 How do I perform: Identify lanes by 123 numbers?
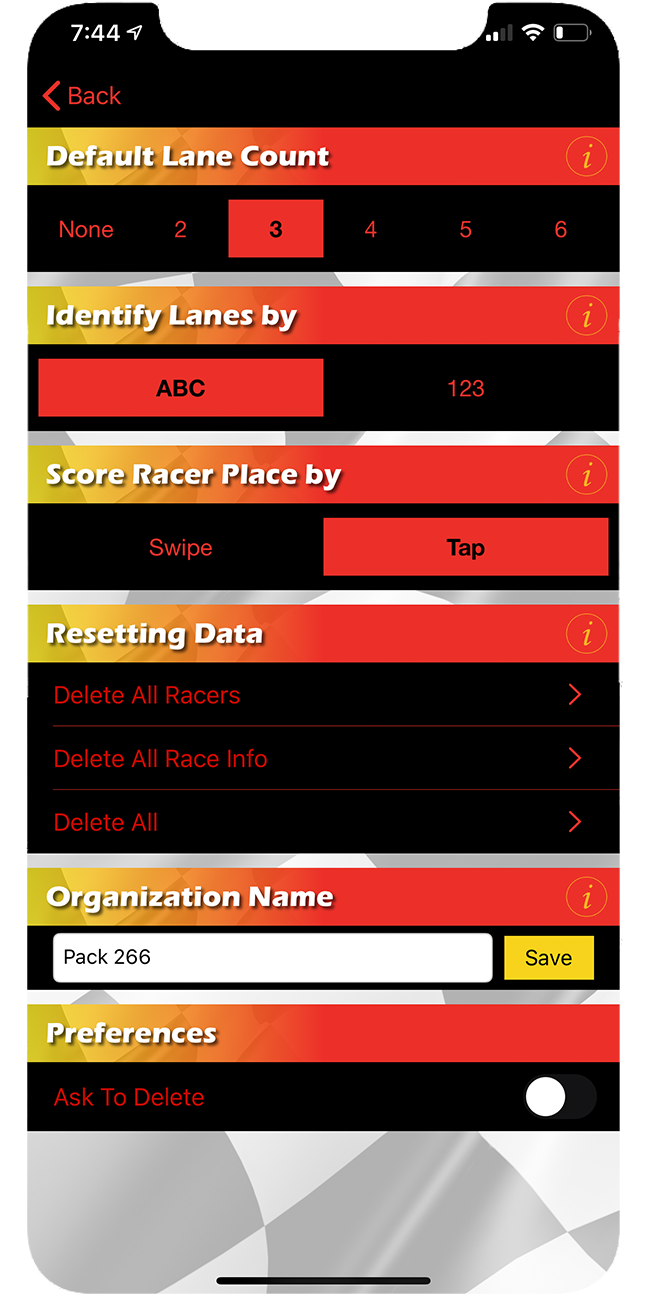pyautogui.click(x=465, y=388)
